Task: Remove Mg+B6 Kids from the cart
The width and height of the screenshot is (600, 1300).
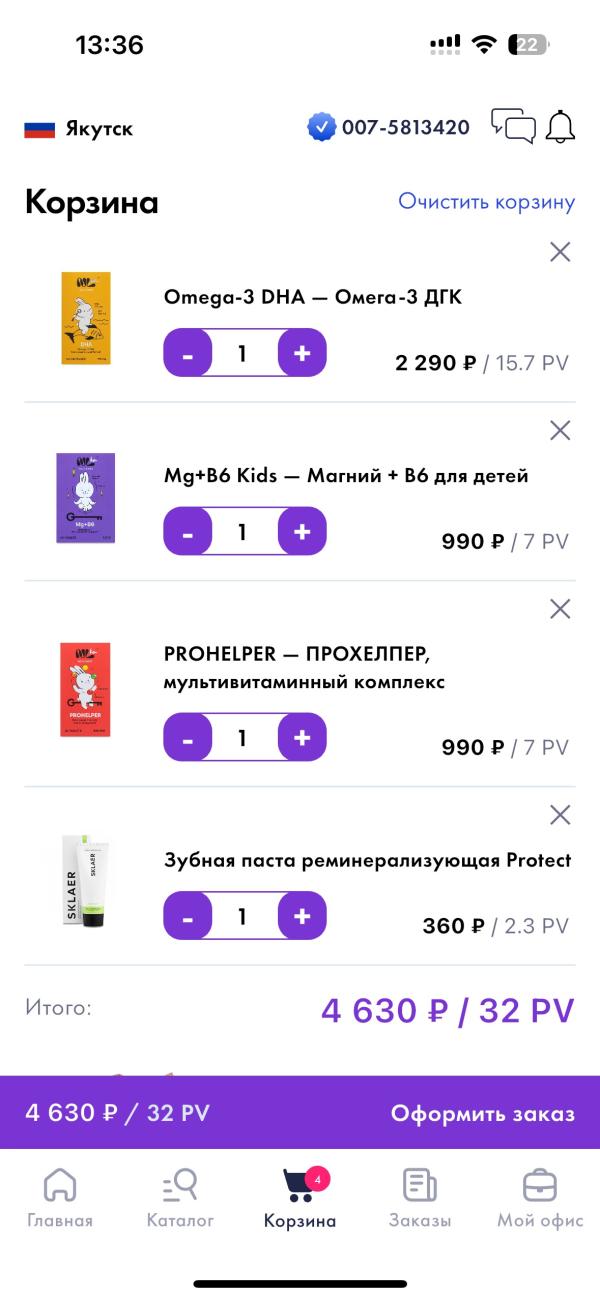Action: pos(560,431)
